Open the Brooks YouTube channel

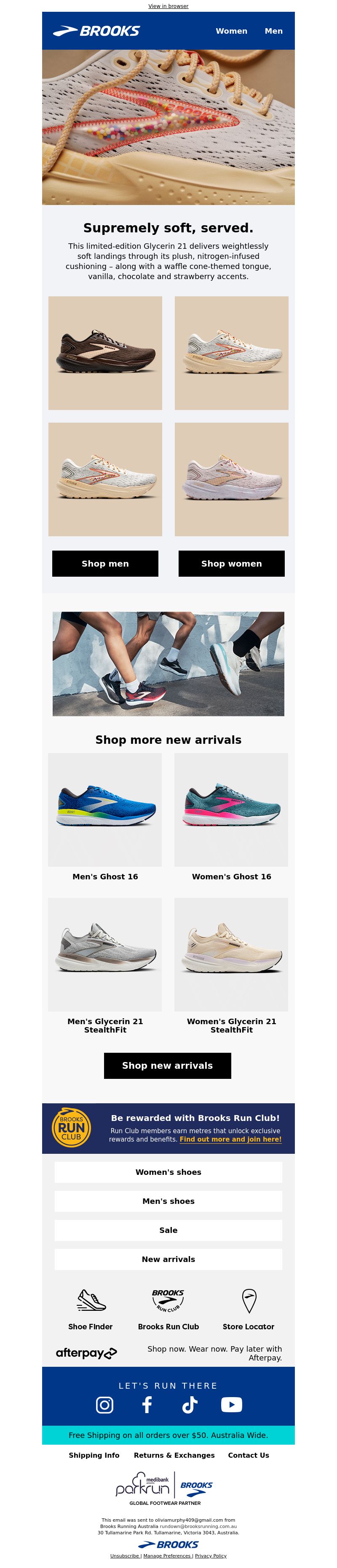pyautogui.click(x=231, y=1404)
